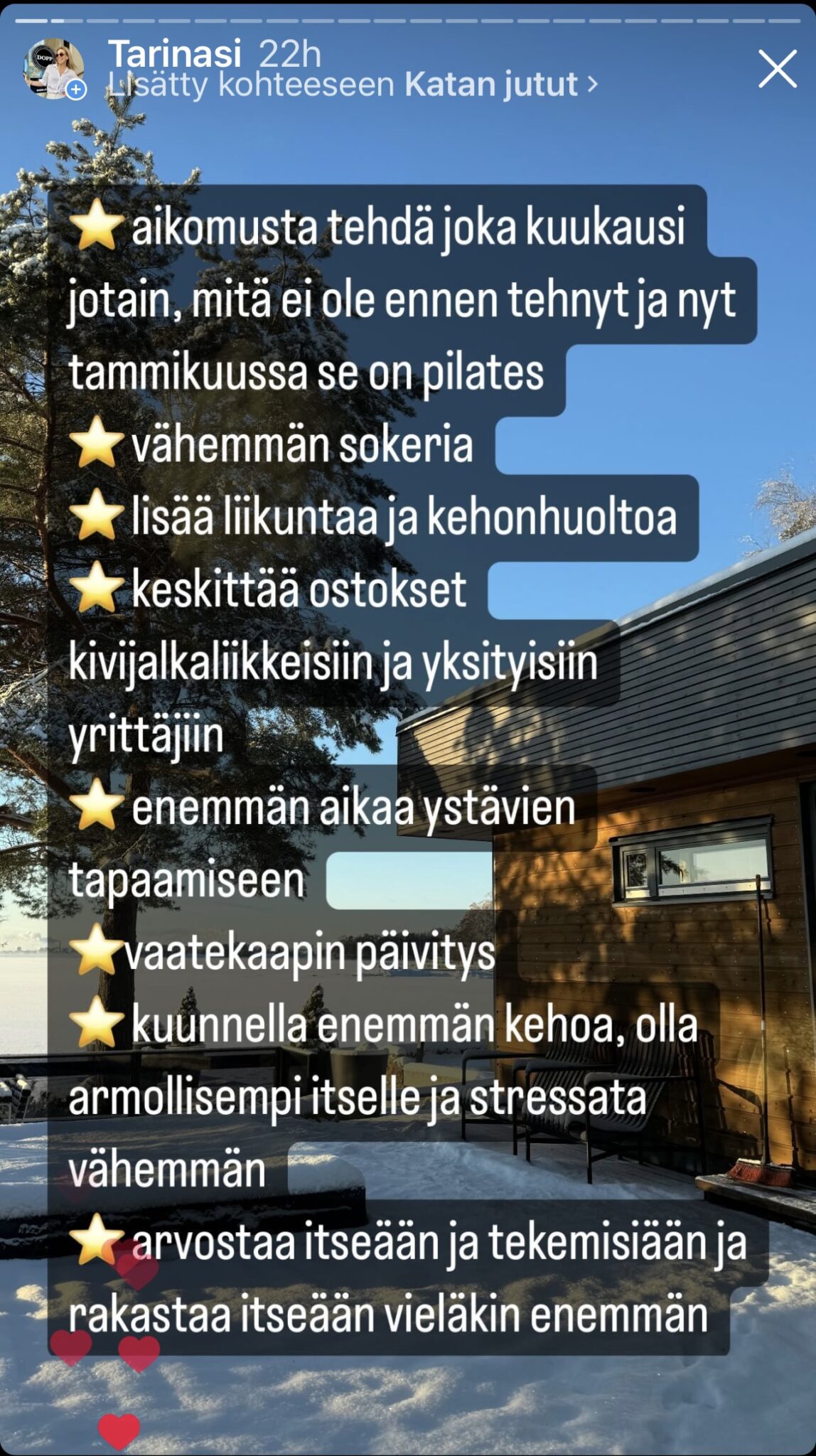Tap the profile picture with plus badge
Image resolution: width=816 pixels, height=1456 pixels.
pyautogui.click(x=55, y=69)
